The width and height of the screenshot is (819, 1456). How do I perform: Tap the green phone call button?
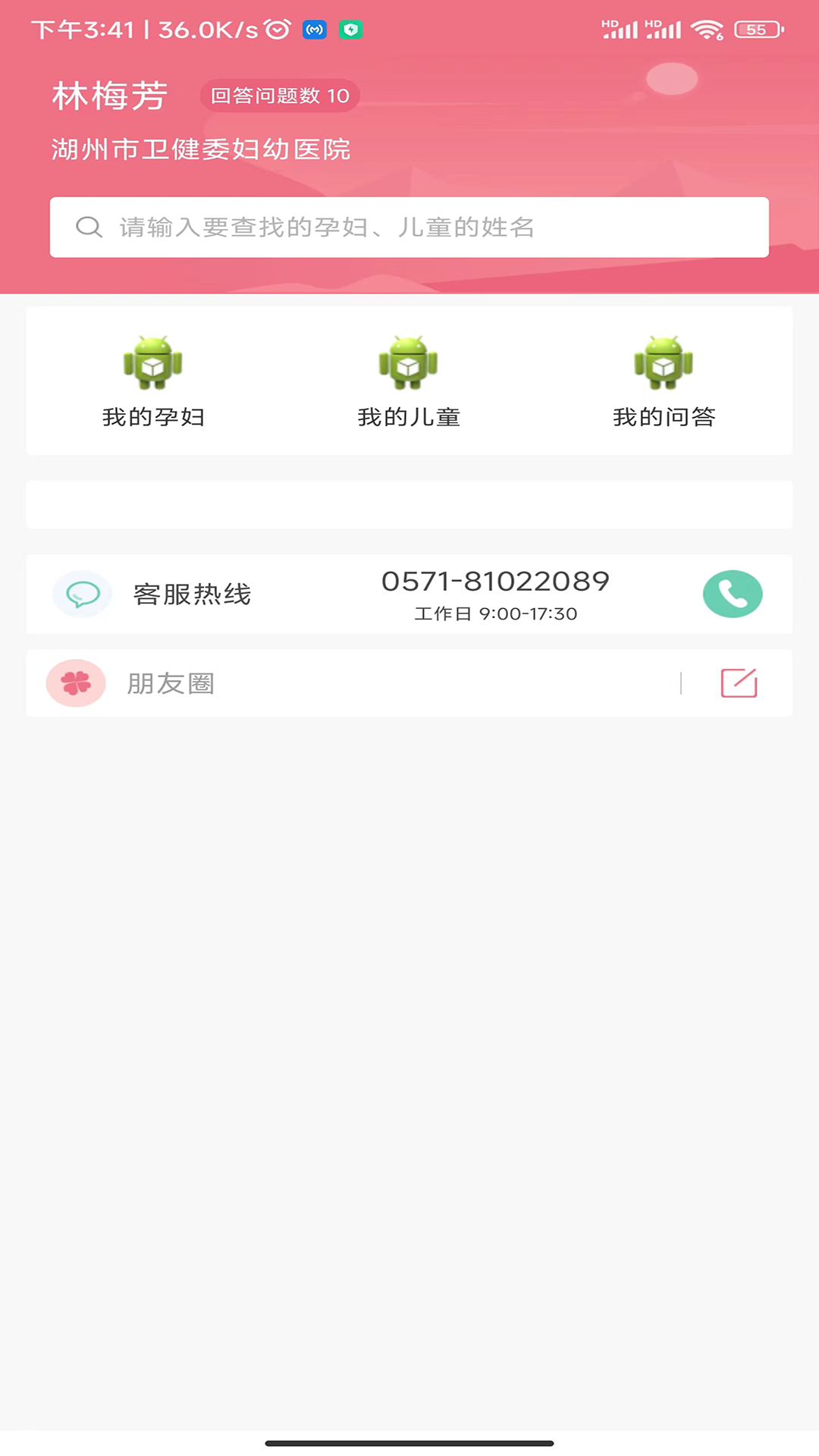coord(732,594)
